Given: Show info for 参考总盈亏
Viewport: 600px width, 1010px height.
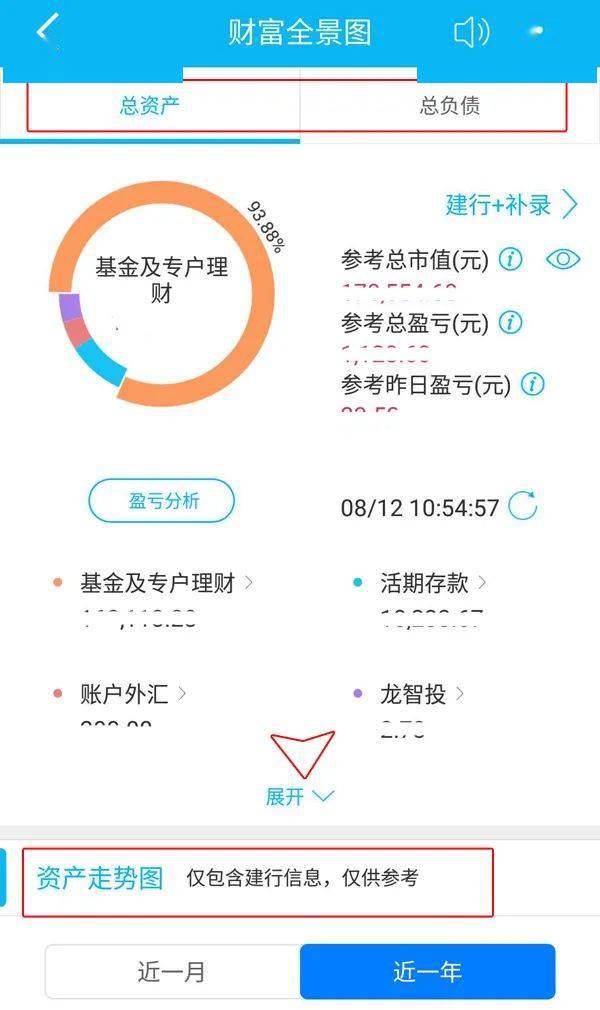Looking at the screenshot, I should tap(510, 322).
